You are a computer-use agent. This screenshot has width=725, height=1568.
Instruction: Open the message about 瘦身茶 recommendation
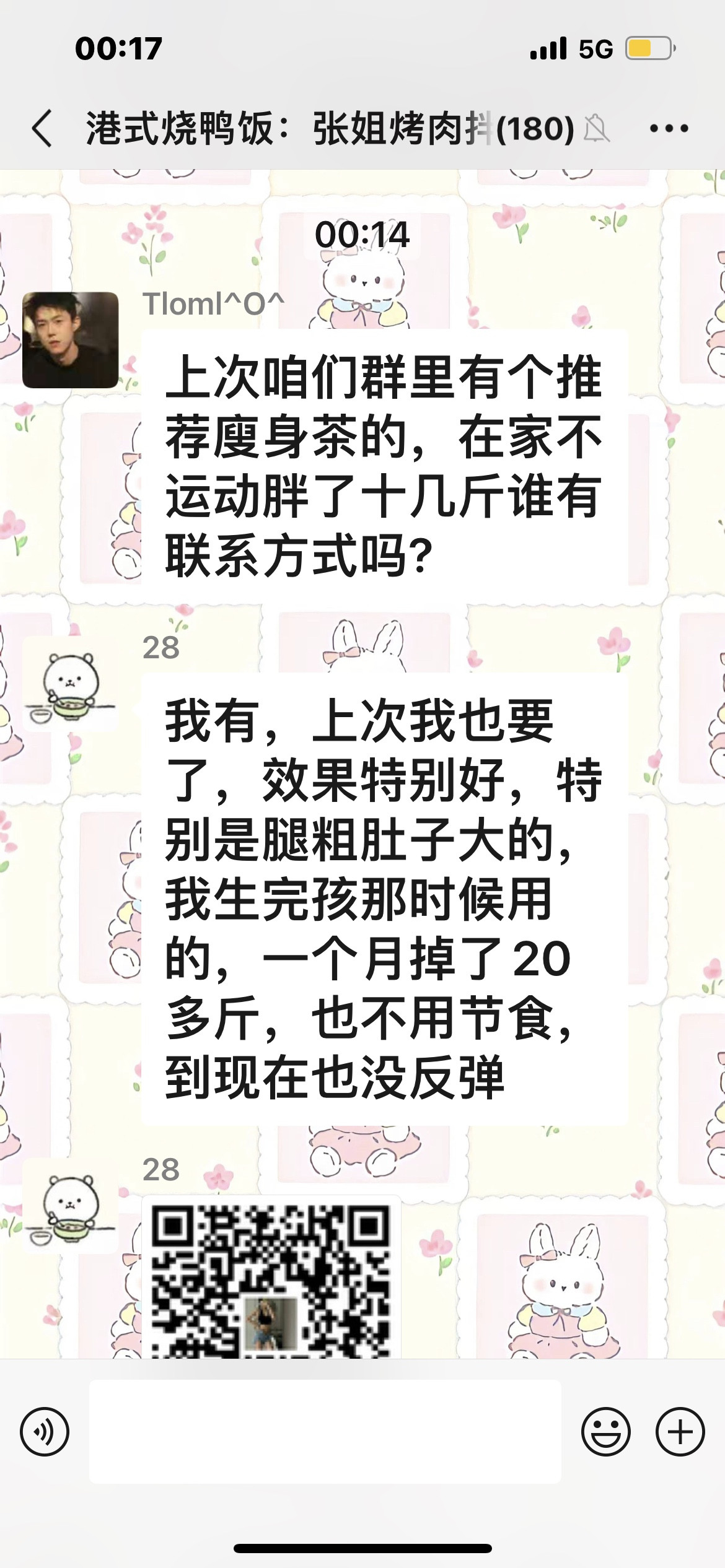[x=384, y=464]
